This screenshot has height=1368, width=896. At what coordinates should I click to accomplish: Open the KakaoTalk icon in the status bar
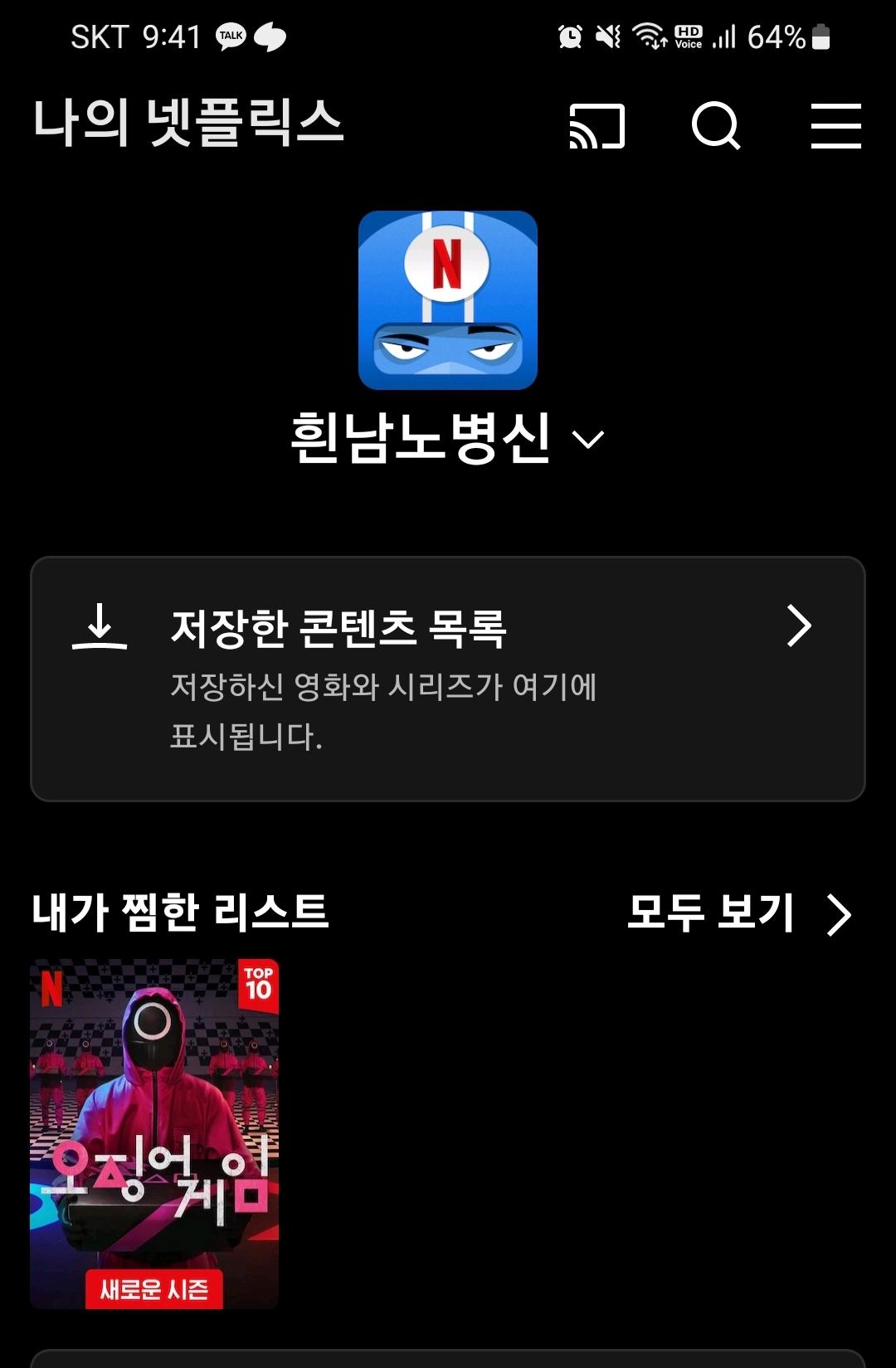(230, 37)
